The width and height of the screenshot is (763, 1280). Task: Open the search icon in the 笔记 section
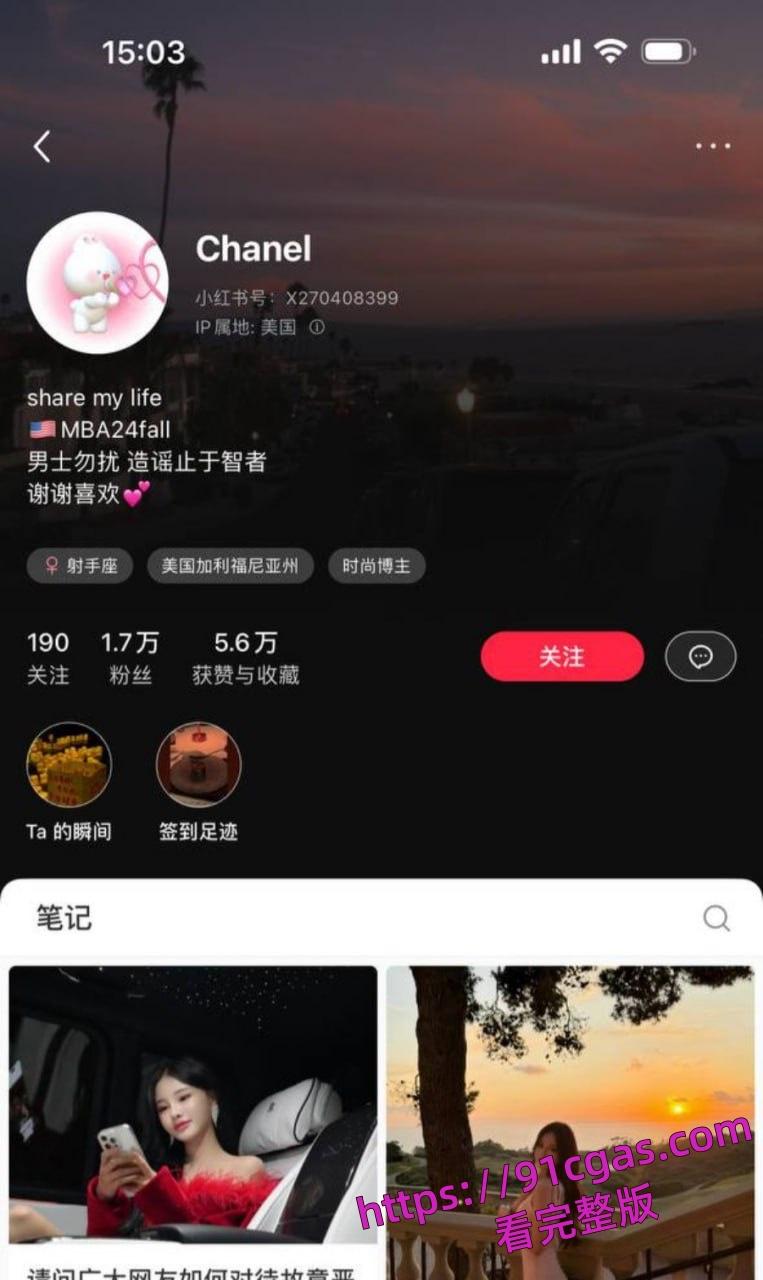[714, 916]
